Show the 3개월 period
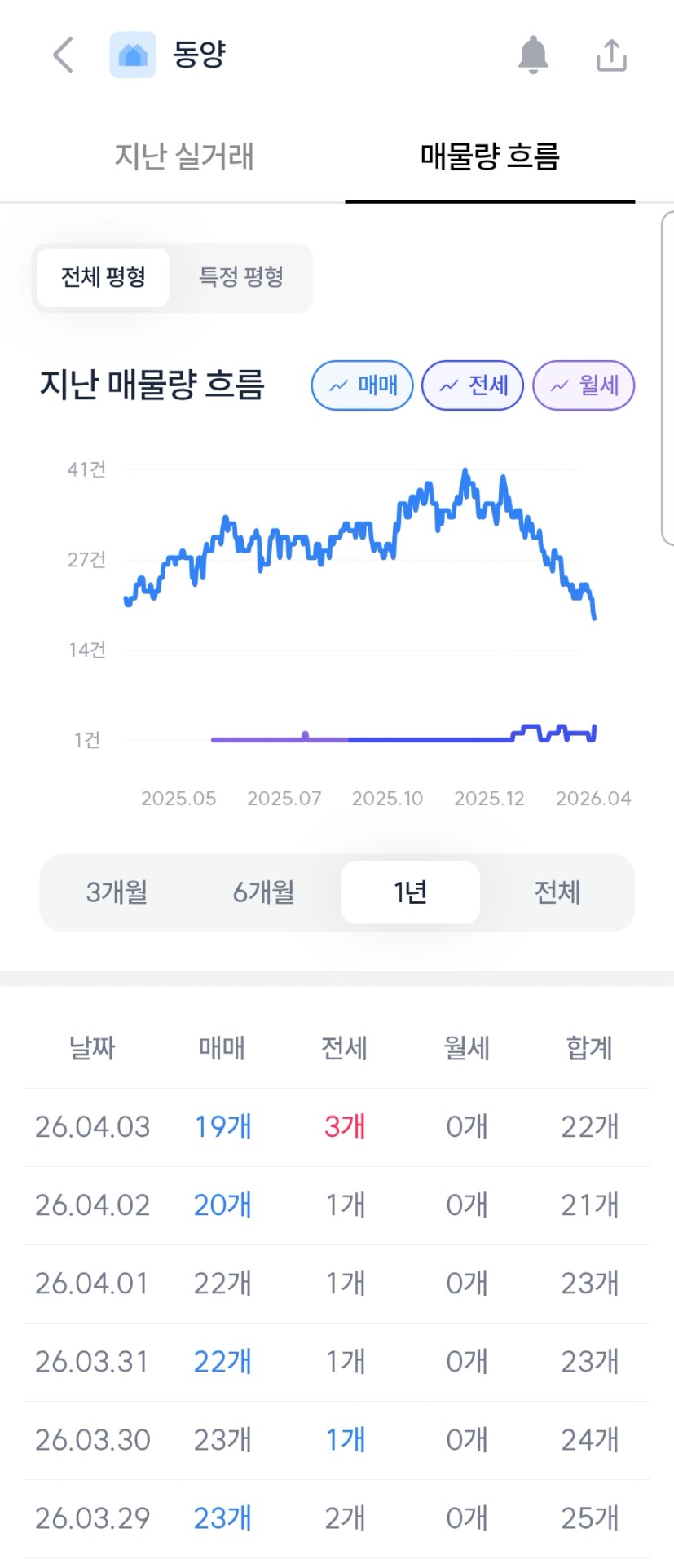This screenshot has height=1568, width=674. click(117, 892)
